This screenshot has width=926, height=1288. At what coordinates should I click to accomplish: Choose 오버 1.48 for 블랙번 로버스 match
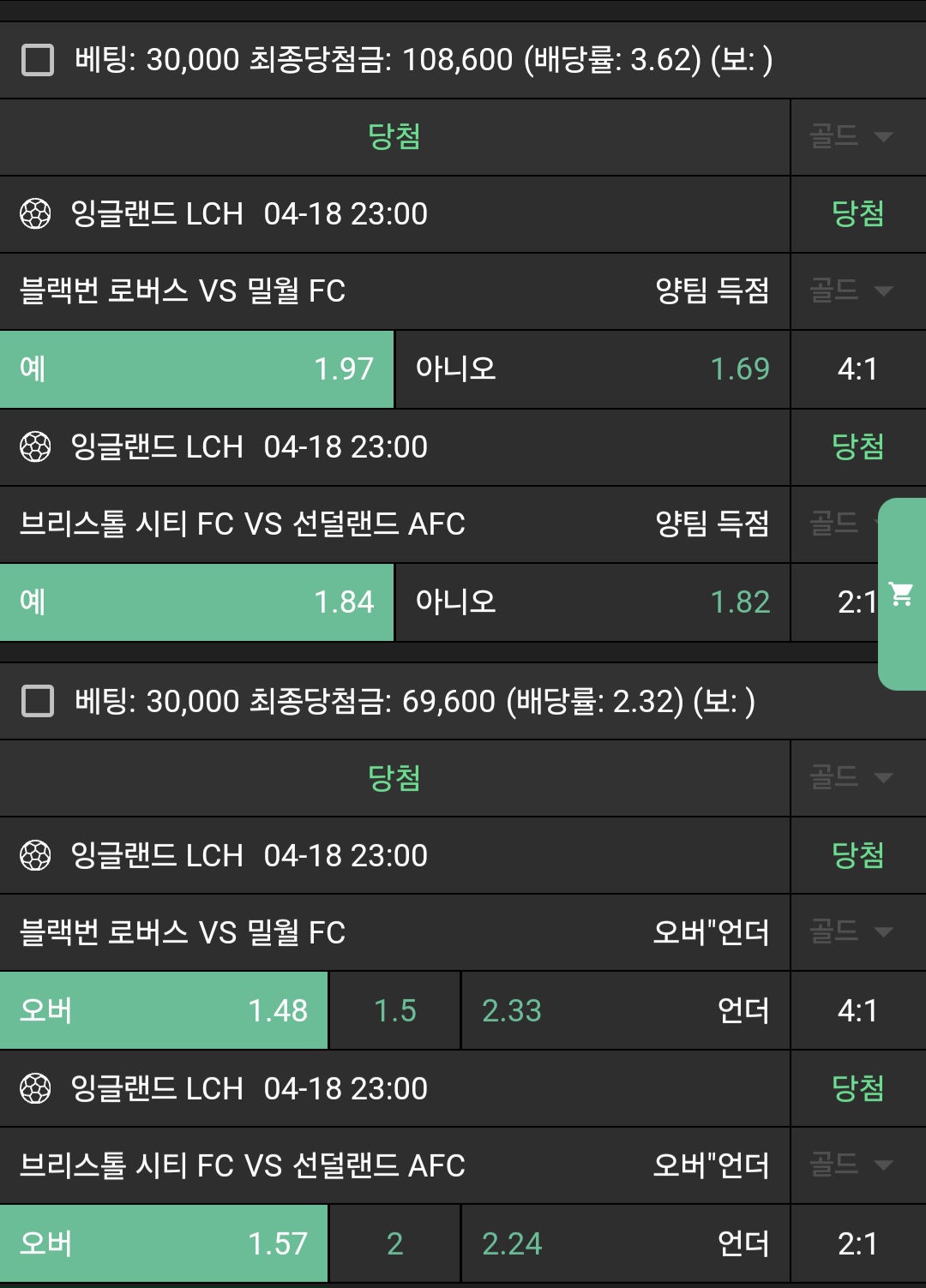(164, 1010)
